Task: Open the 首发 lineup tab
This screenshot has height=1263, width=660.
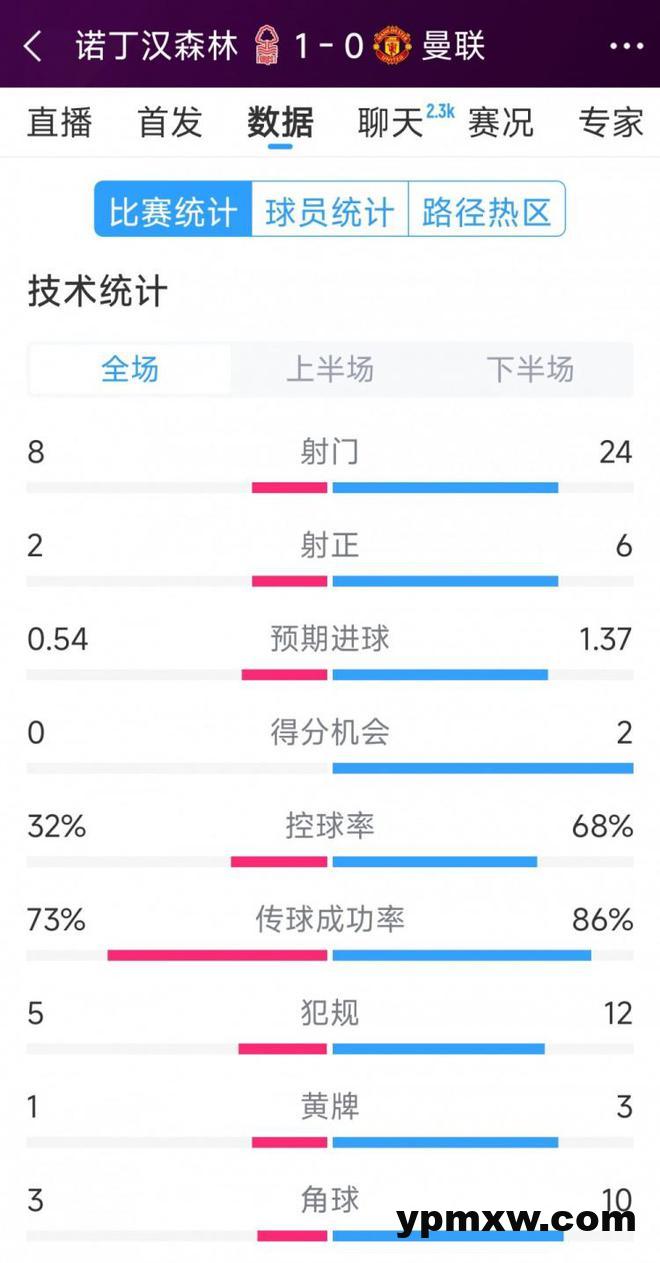Action: [x=169, y=122]
